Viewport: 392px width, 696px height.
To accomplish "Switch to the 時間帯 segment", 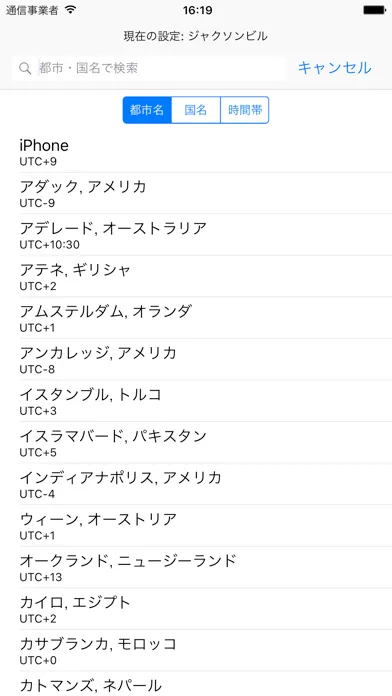I will (245, 110).
